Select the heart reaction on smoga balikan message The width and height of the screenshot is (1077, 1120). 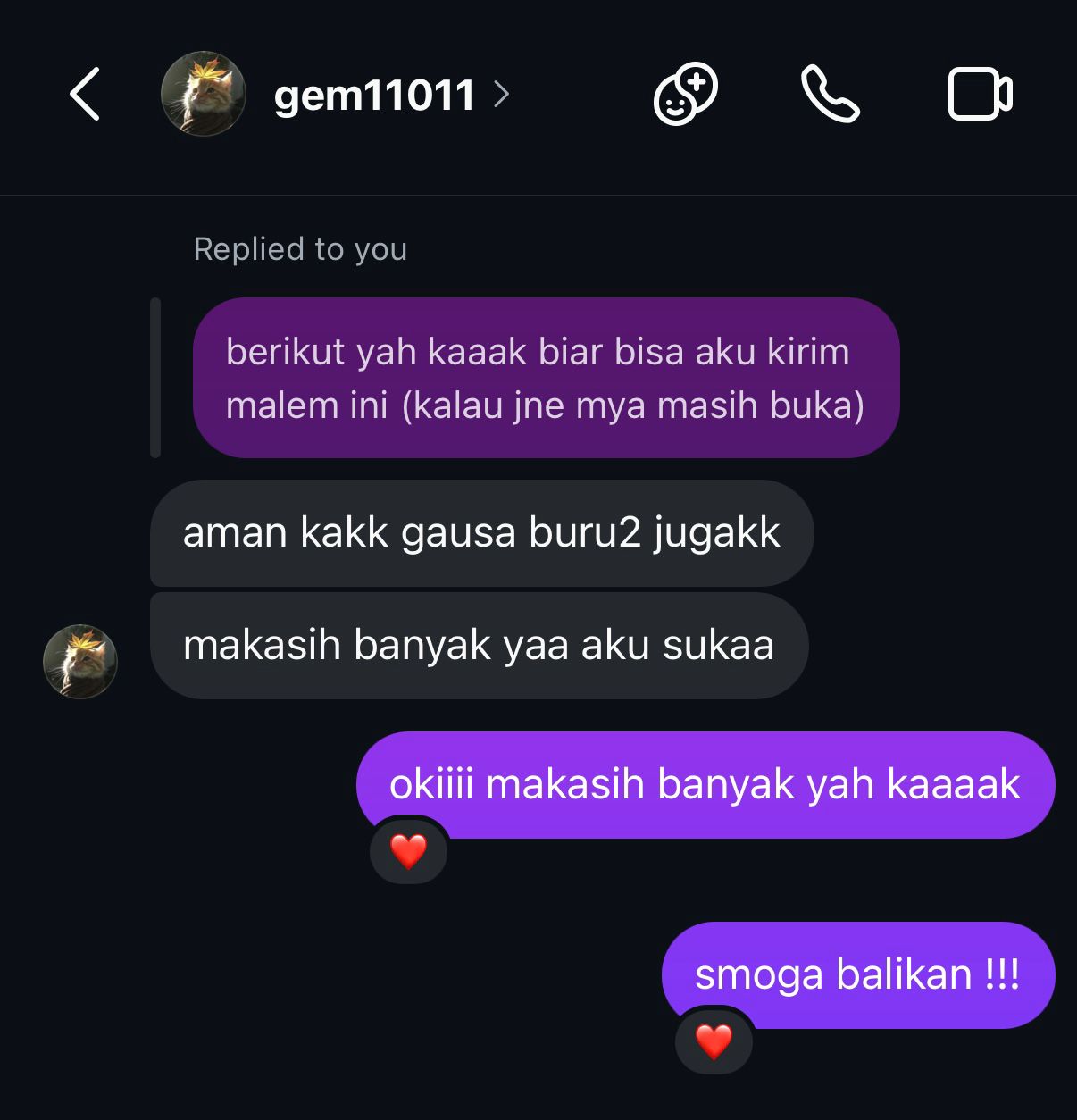[x=714, y=1041]
